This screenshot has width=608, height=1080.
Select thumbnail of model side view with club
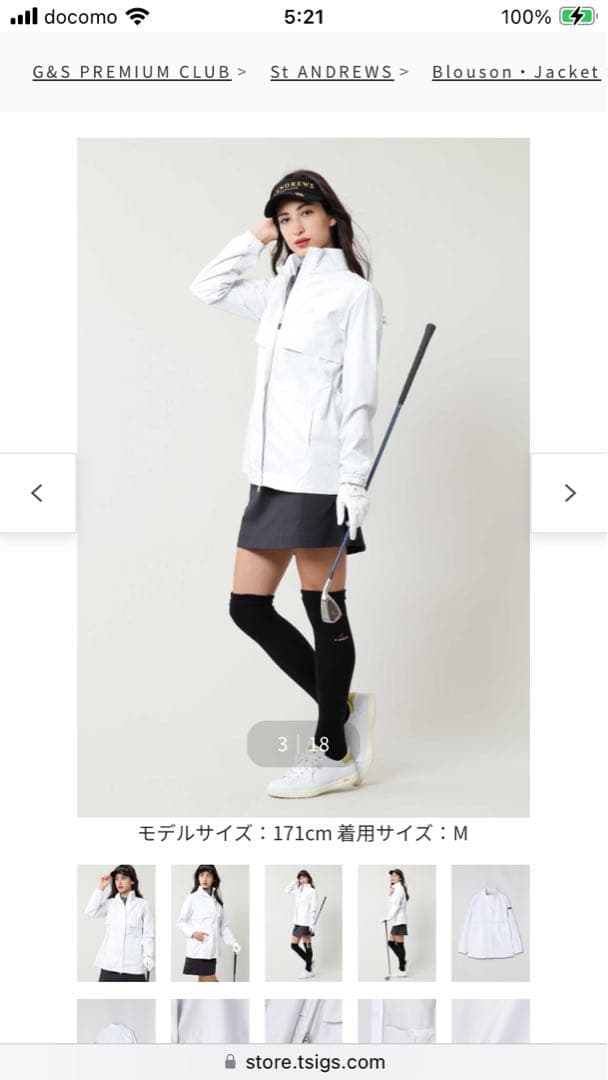(397, 922)
